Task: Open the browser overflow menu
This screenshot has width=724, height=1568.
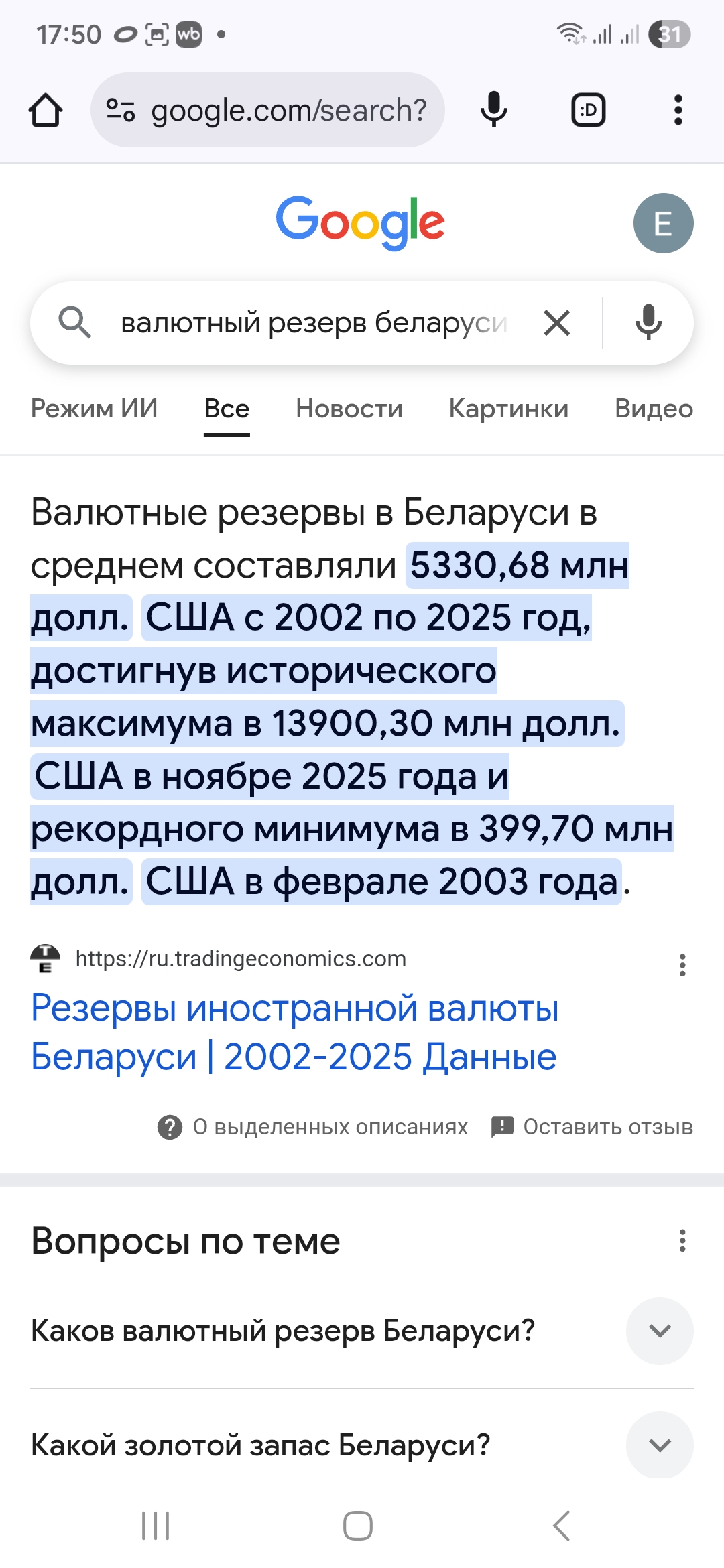Action: [678, 111]
